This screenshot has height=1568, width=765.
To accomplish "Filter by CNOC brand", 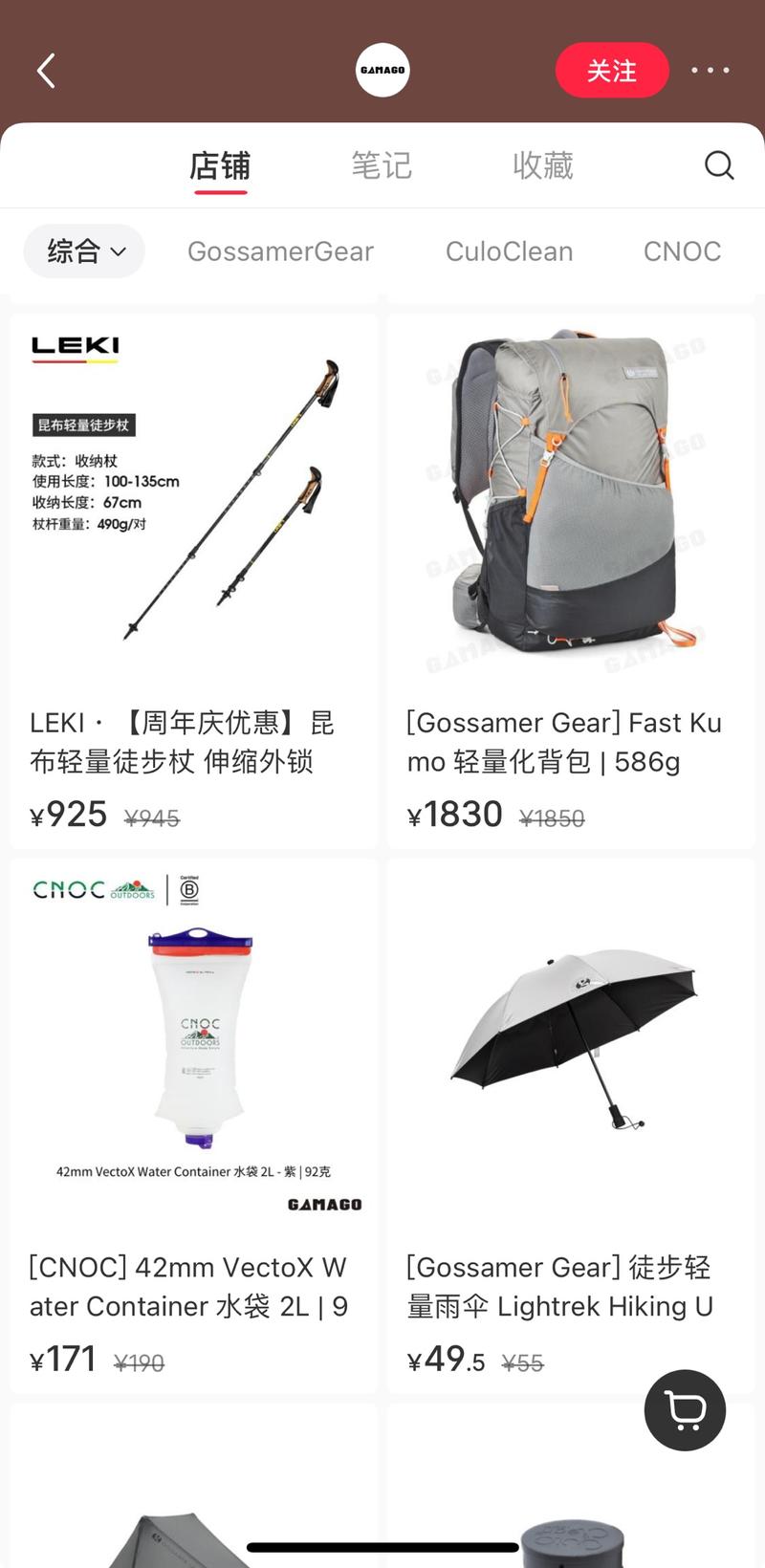I will point(682,251).
